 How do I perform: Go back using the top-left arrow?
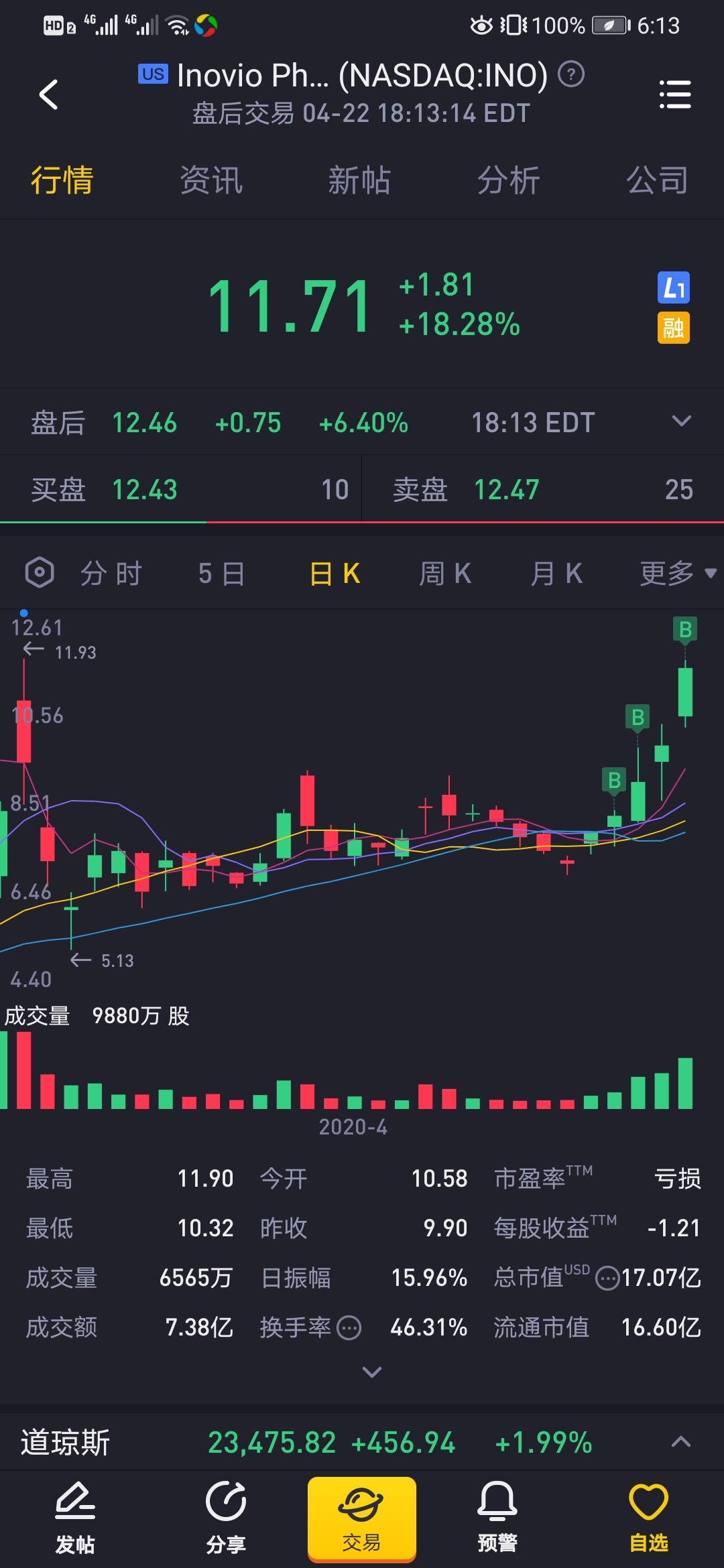48,94
